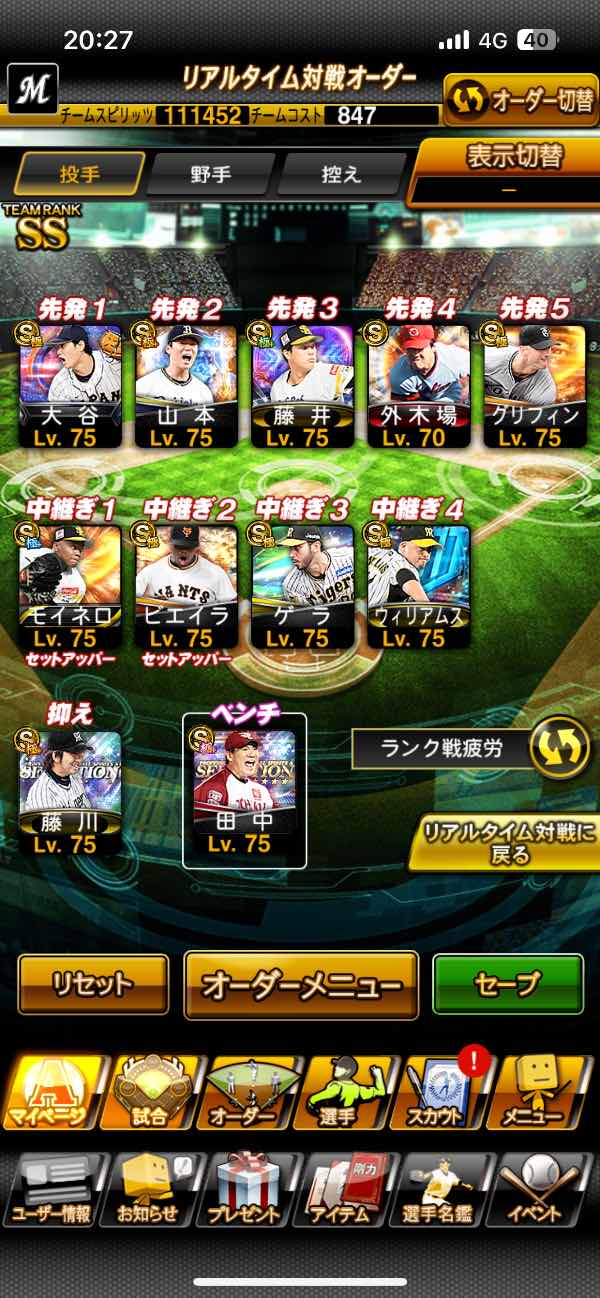The width and height of the screenshot is (600, 1298).
Task: Toggle the ランク戦疲労 switch button
Action: pos(560,748)
